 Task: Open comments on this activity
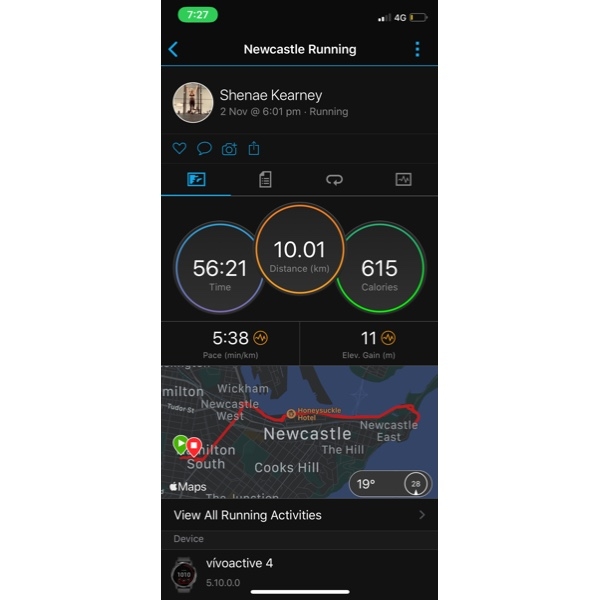click(204, 148)
